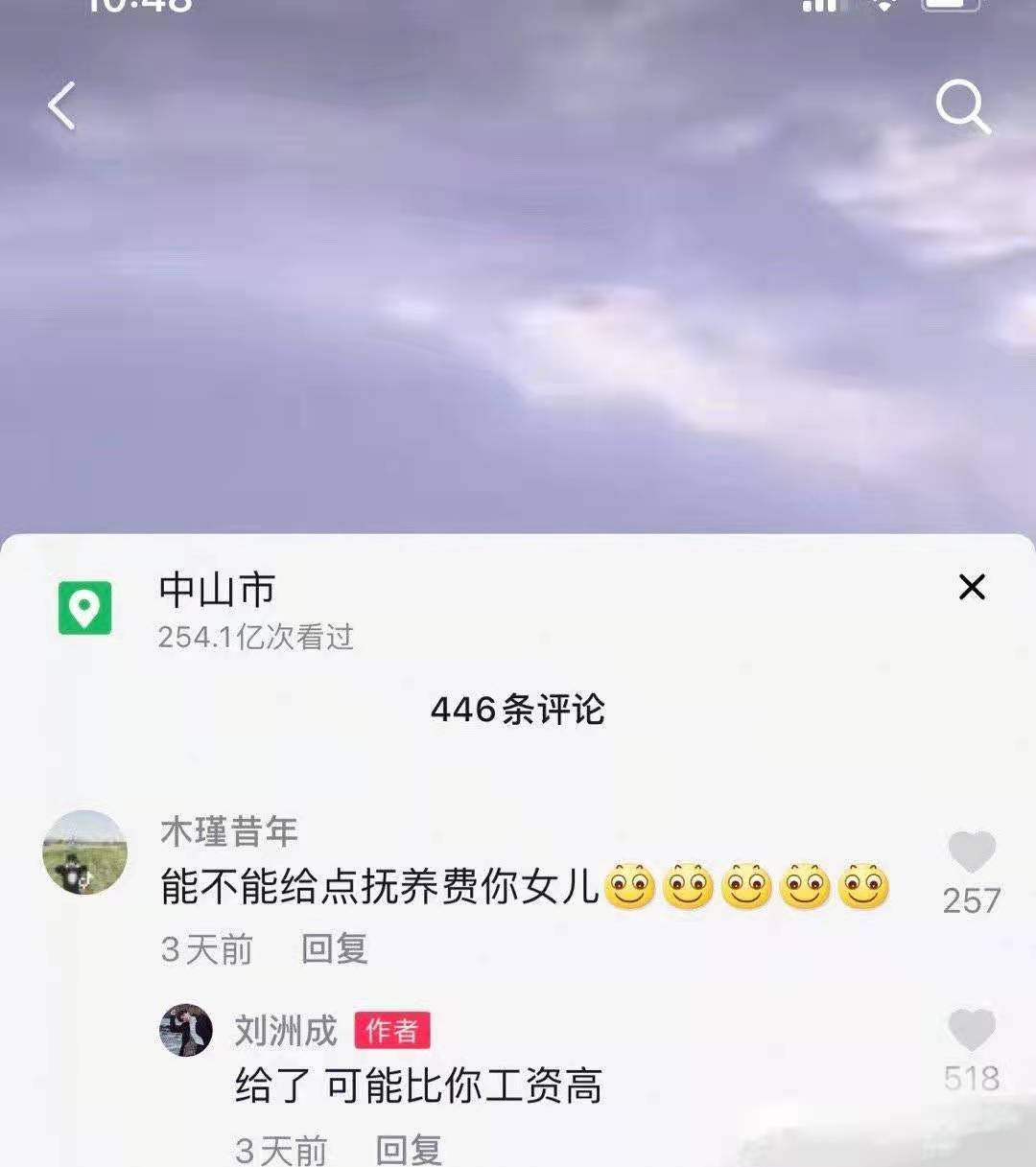Like 刘洲成's reply
The image size is (1036, 1167).
point(971,1031)
